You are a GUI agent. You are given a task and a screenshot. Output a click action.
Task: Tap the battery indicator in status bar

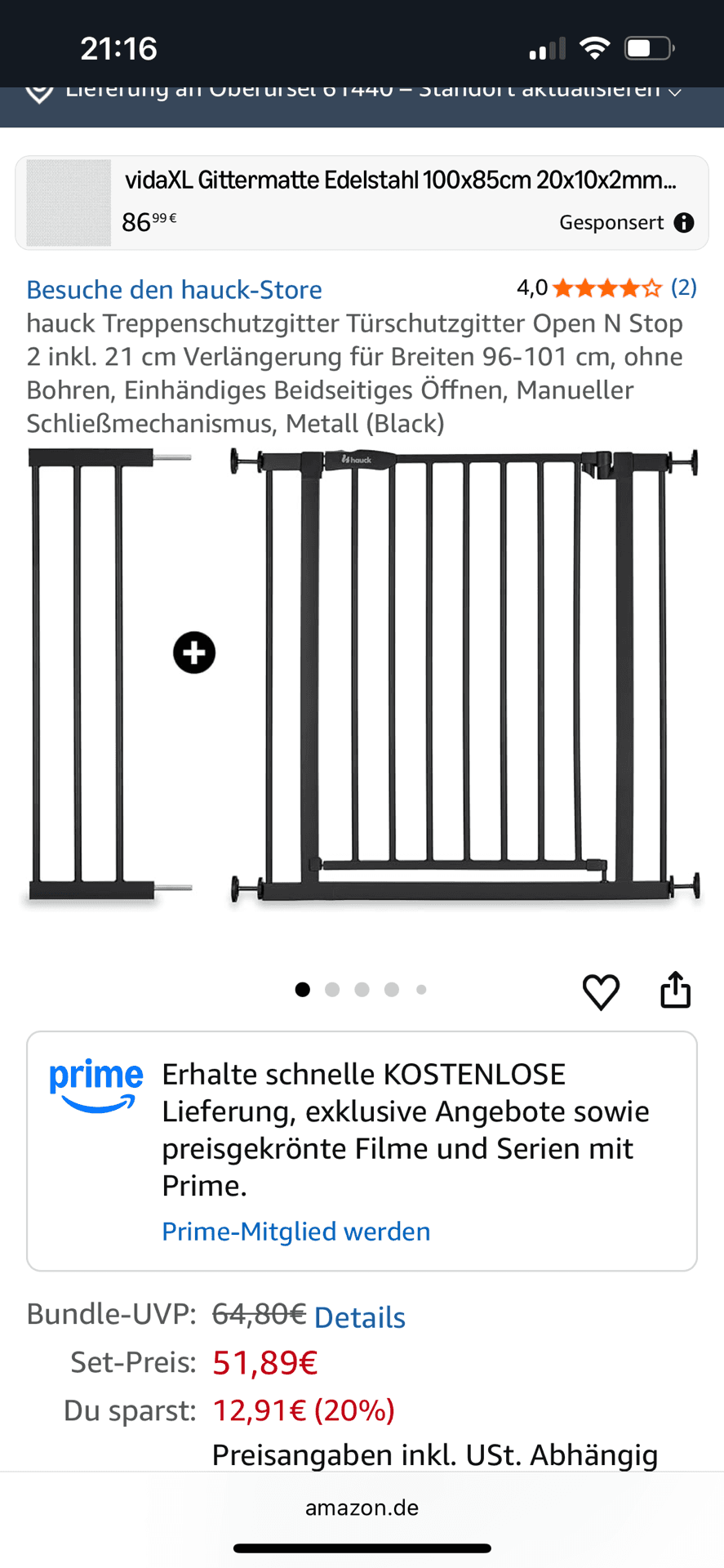[x=649, y=47]
